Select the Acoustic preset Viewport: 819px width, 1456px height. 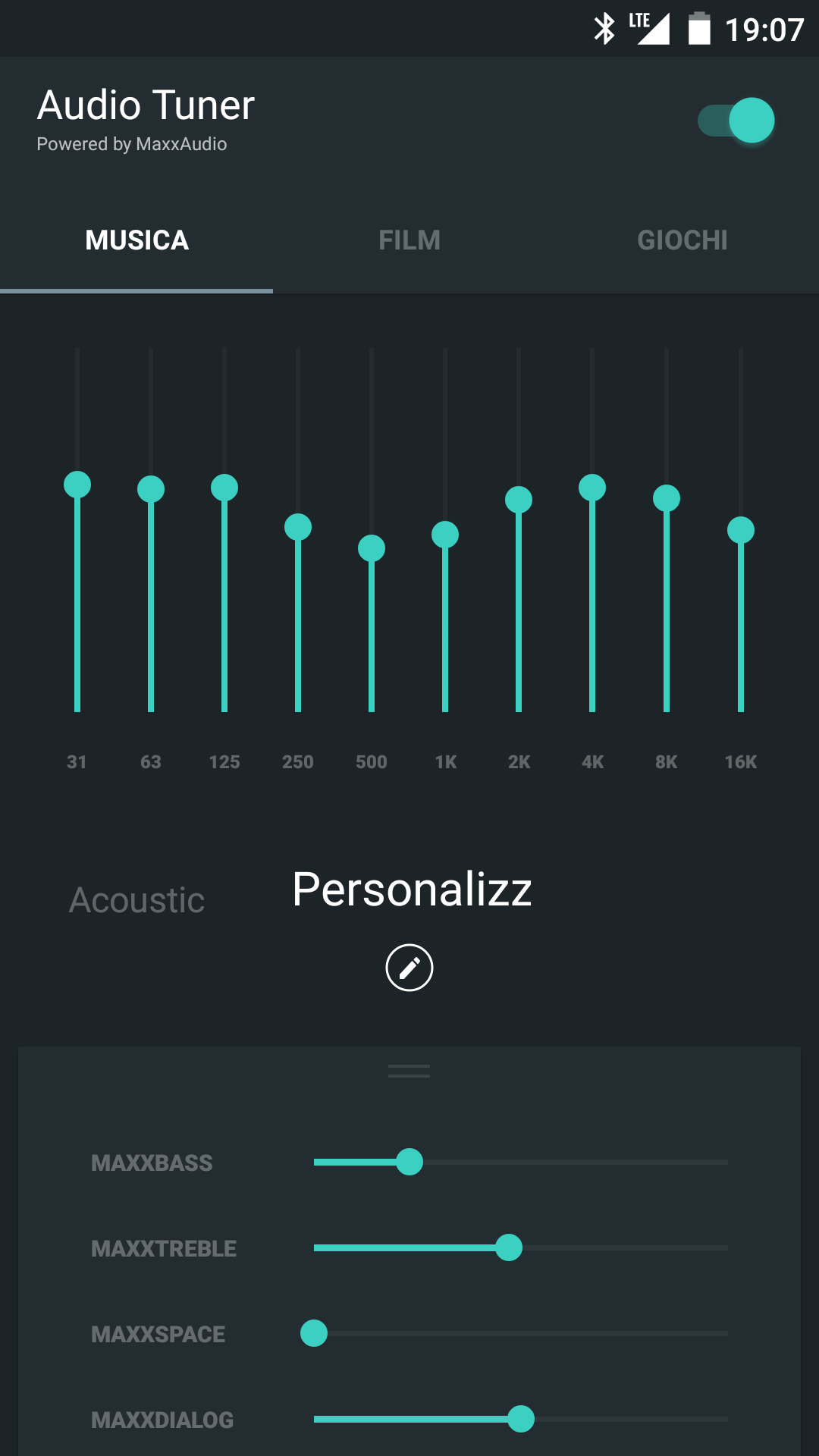point(137,900)
